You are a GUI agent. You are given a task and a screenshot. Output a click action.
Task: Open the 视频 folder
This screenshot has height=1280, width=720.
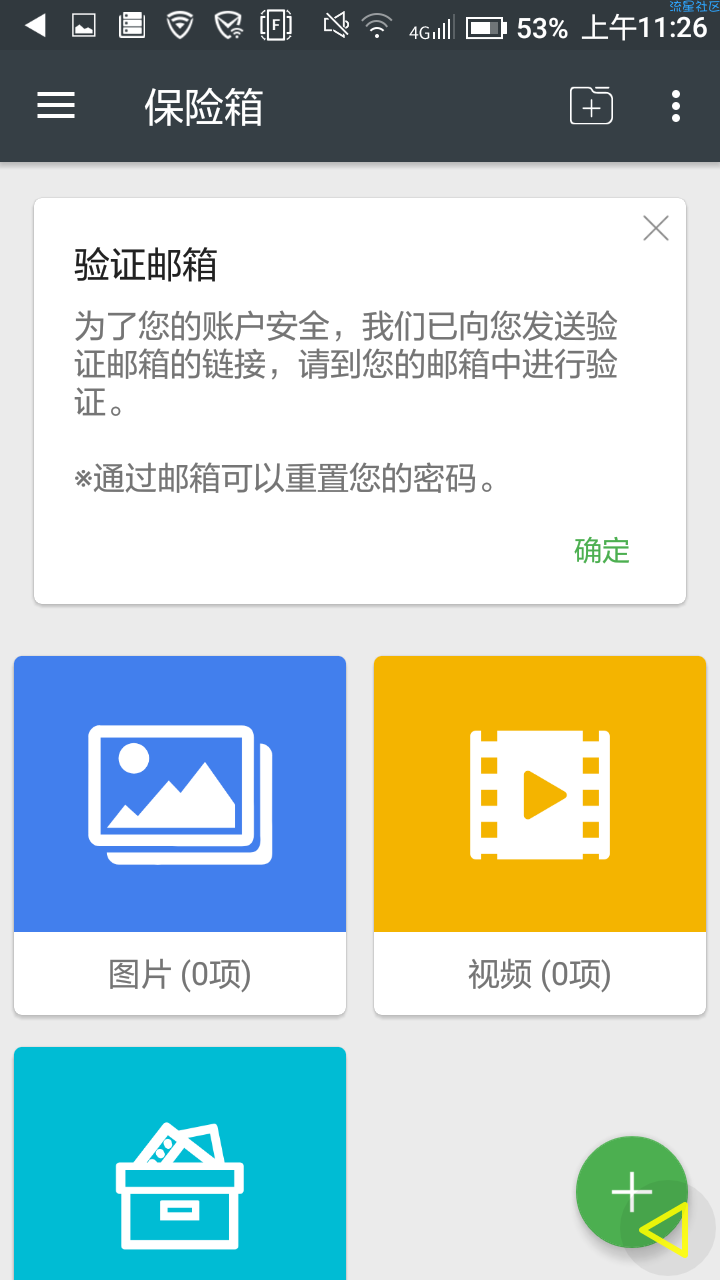pyautogui.click(x=540, y=836)
